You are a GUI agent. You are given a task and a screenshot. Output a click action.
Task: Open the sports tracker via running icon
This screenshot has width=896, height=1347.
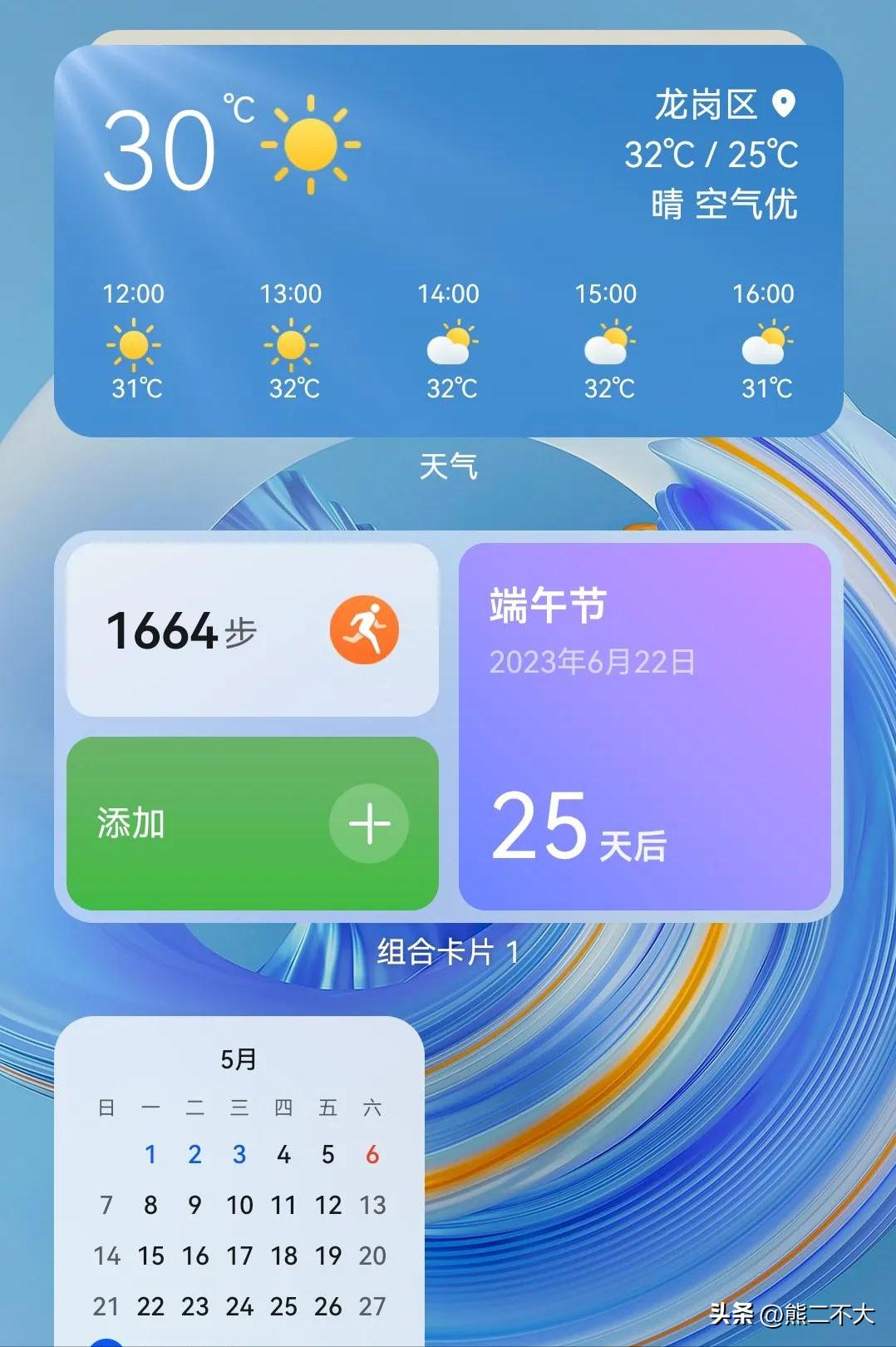point(368,629)
